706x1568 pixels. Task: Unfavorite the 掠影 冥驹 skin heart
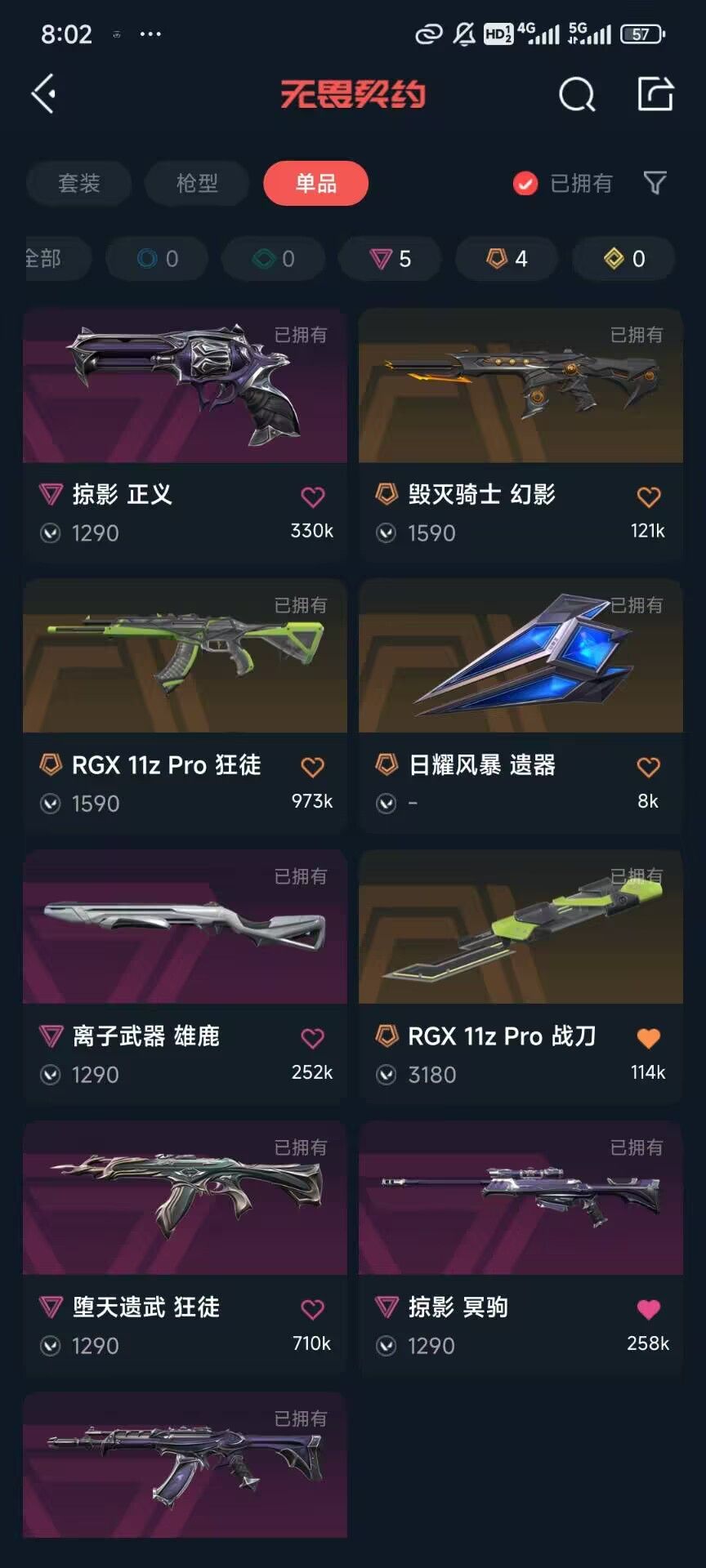pyautogui.click(x=648, y=1307)
